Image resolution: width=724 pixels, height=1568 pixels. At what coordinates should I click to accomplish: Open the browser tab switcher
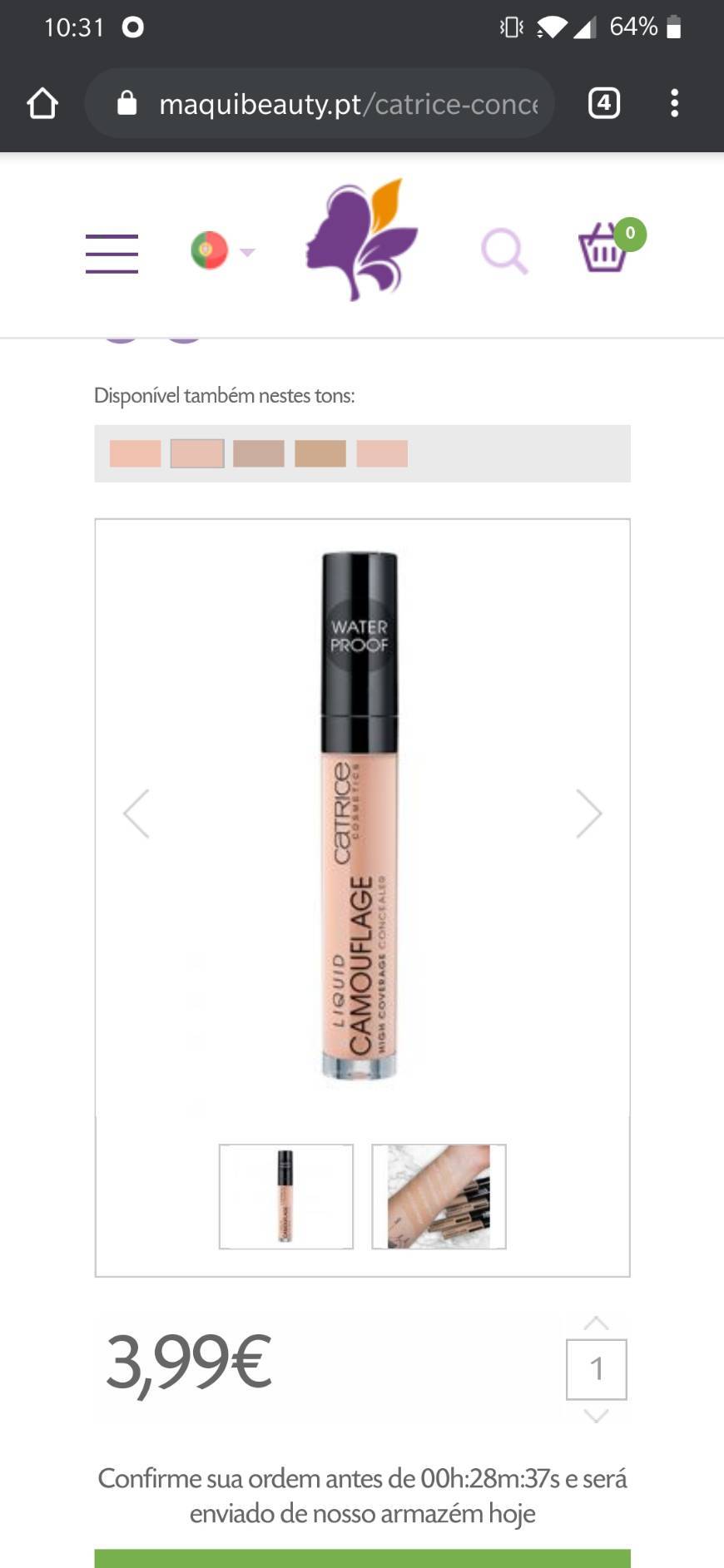point(604,103)
